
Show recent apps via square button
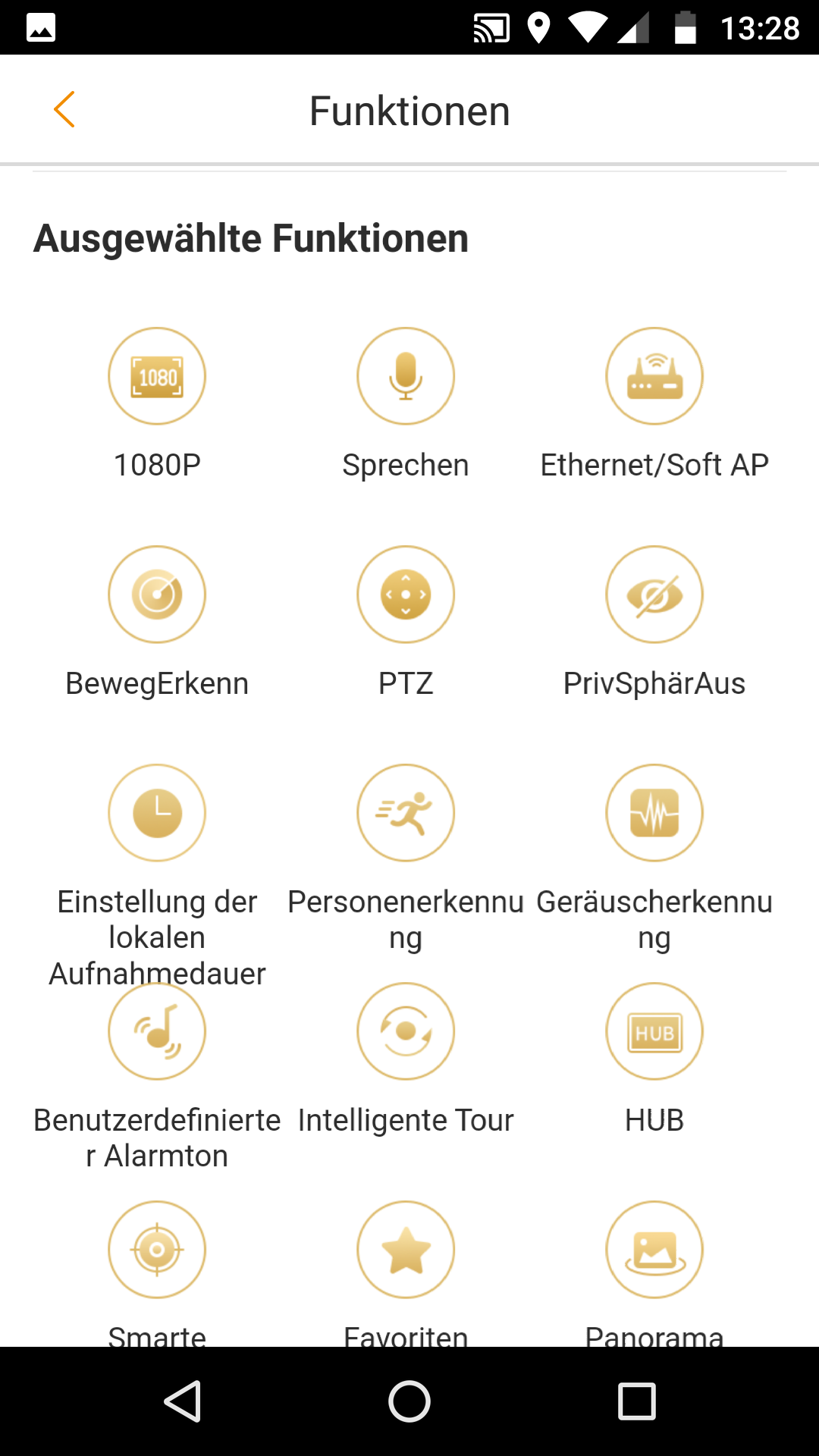(637, 1401)
